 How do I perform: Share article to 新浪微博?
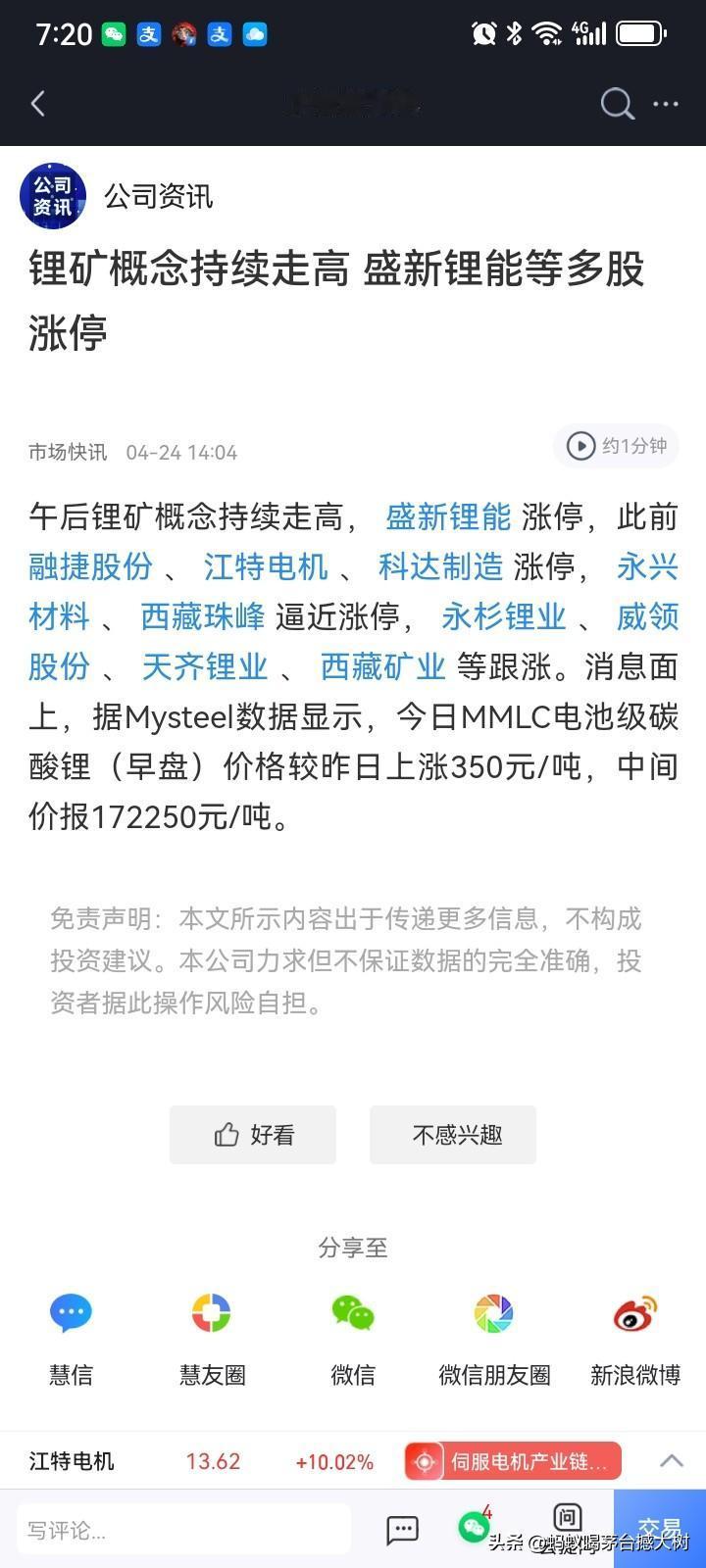pyautogui.click(x=633, y=1313)
